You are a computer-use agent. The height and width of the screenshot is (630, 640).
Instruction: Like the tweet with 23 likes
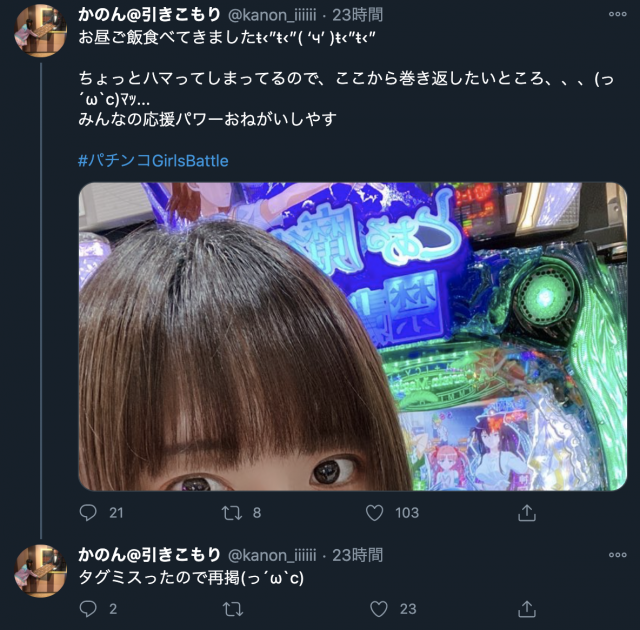pos(375,608)
